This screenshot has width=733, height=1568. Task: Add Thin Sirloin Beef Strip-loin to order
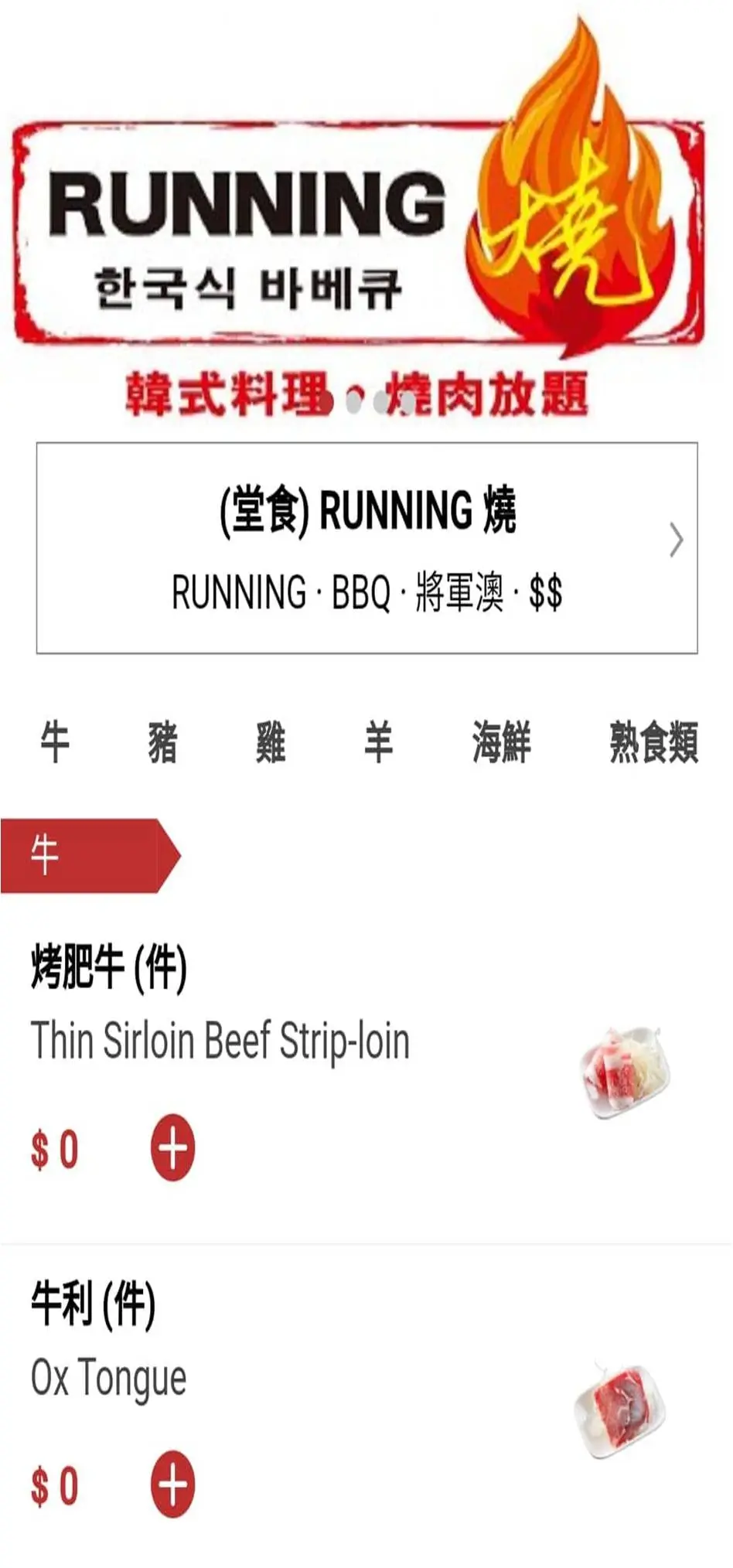coord(172,1147)
